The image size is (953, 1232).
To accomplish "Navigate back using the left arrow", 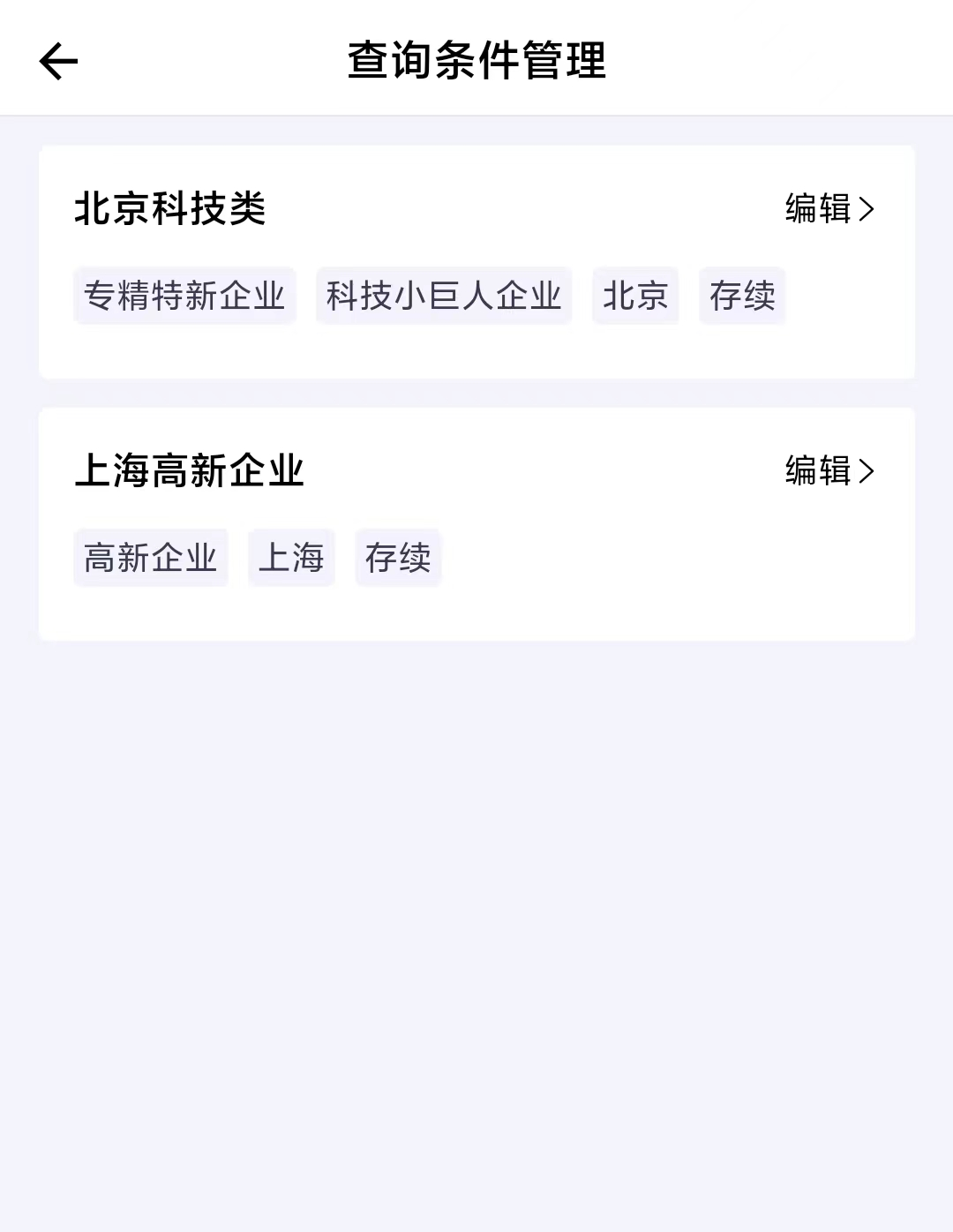I will pos(56,60).
